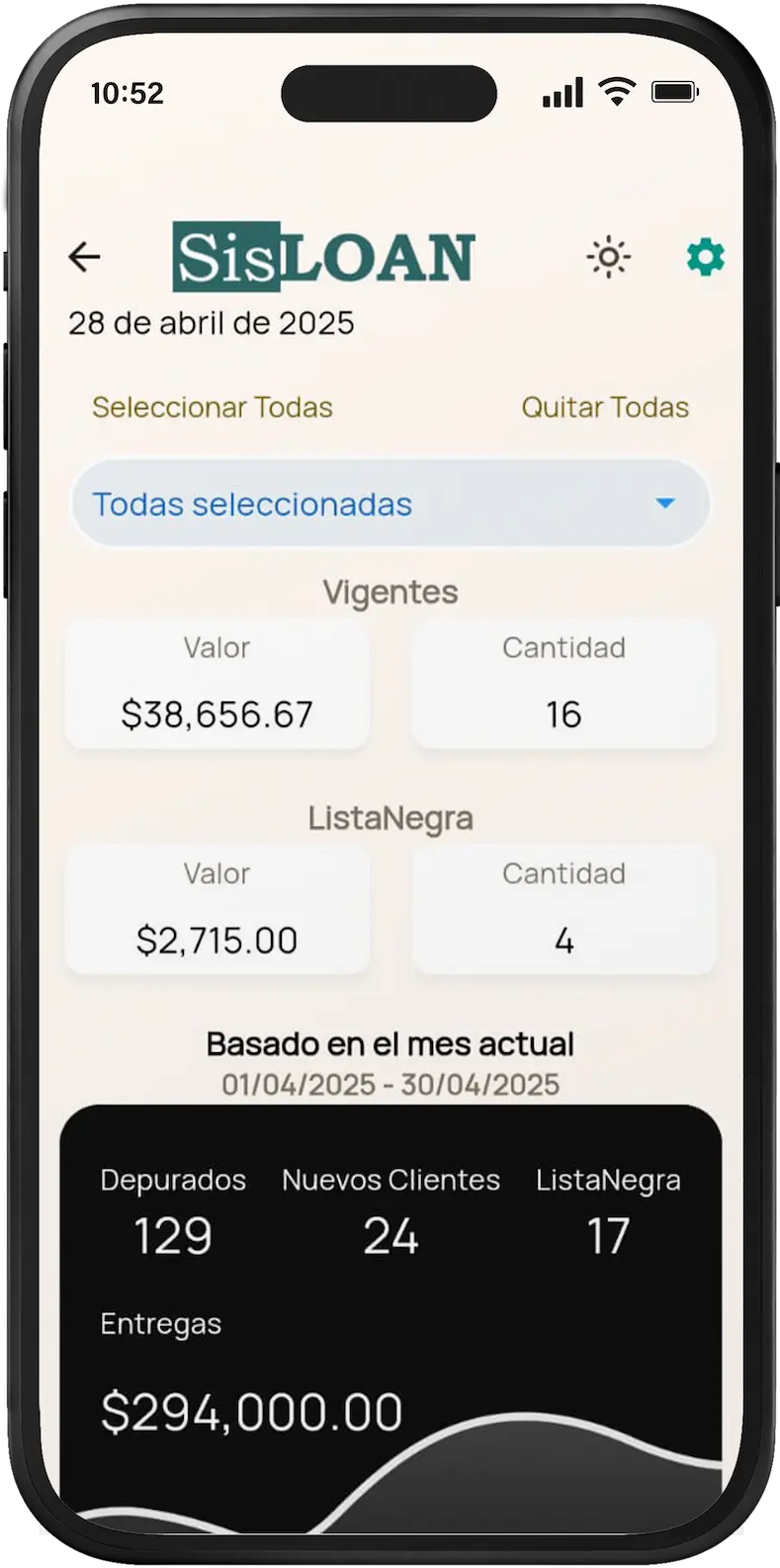Go back with the arrow icon
This screenshot has height=1568, width=780.
(x=85, y=257)
